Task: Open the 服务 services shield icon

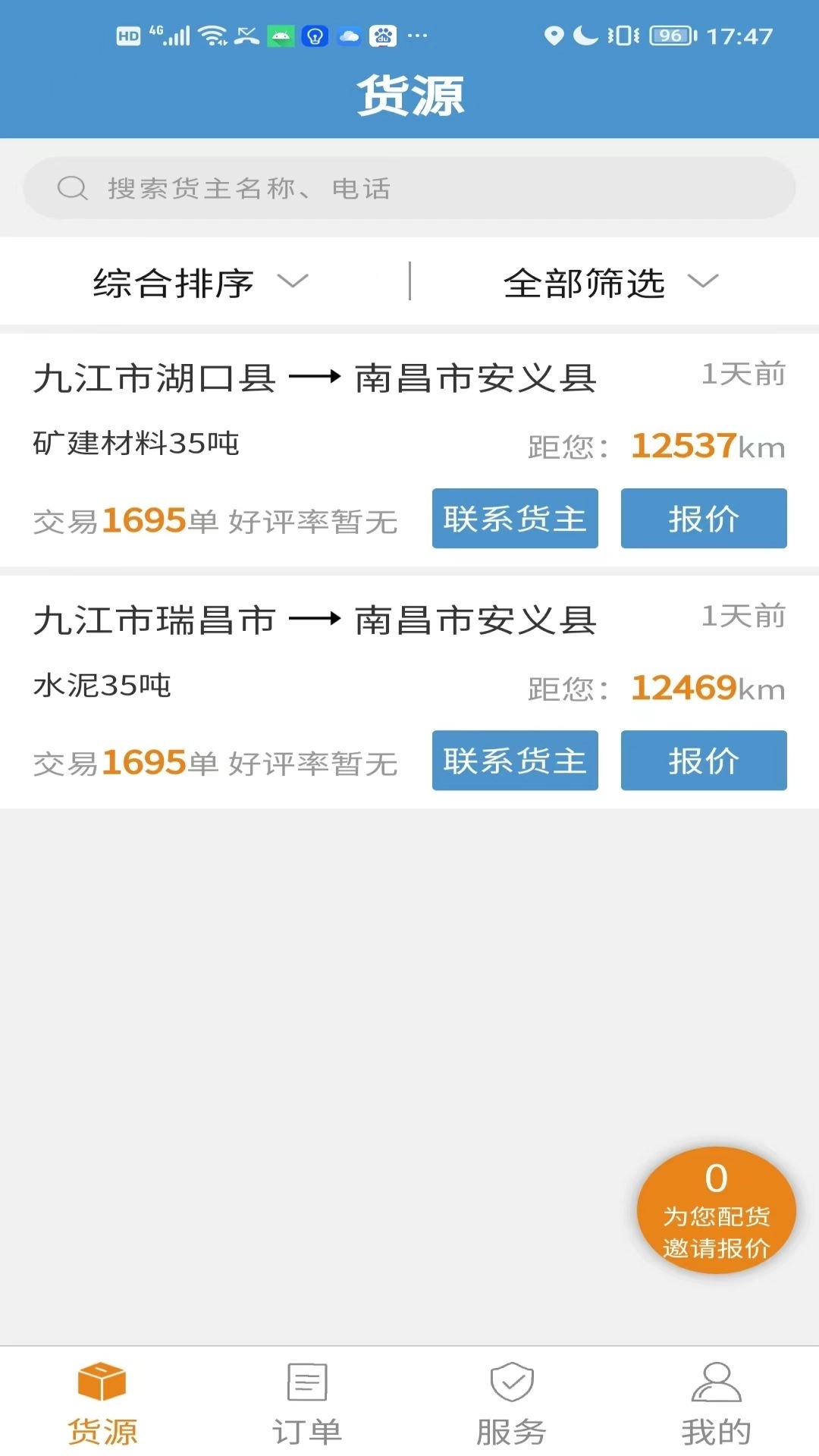Action: tap(511, 1385)
